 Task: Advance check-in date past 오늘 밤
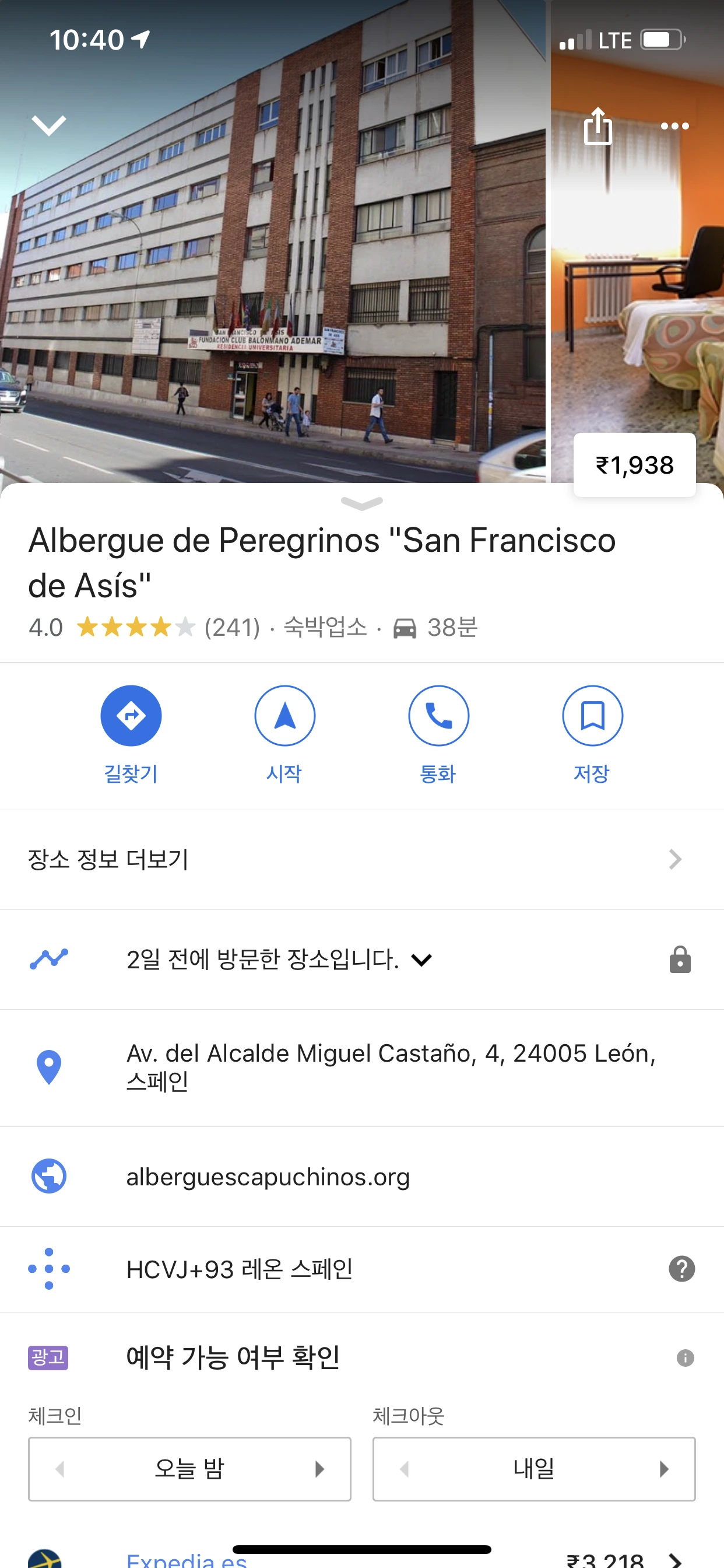coord(319,1469)
